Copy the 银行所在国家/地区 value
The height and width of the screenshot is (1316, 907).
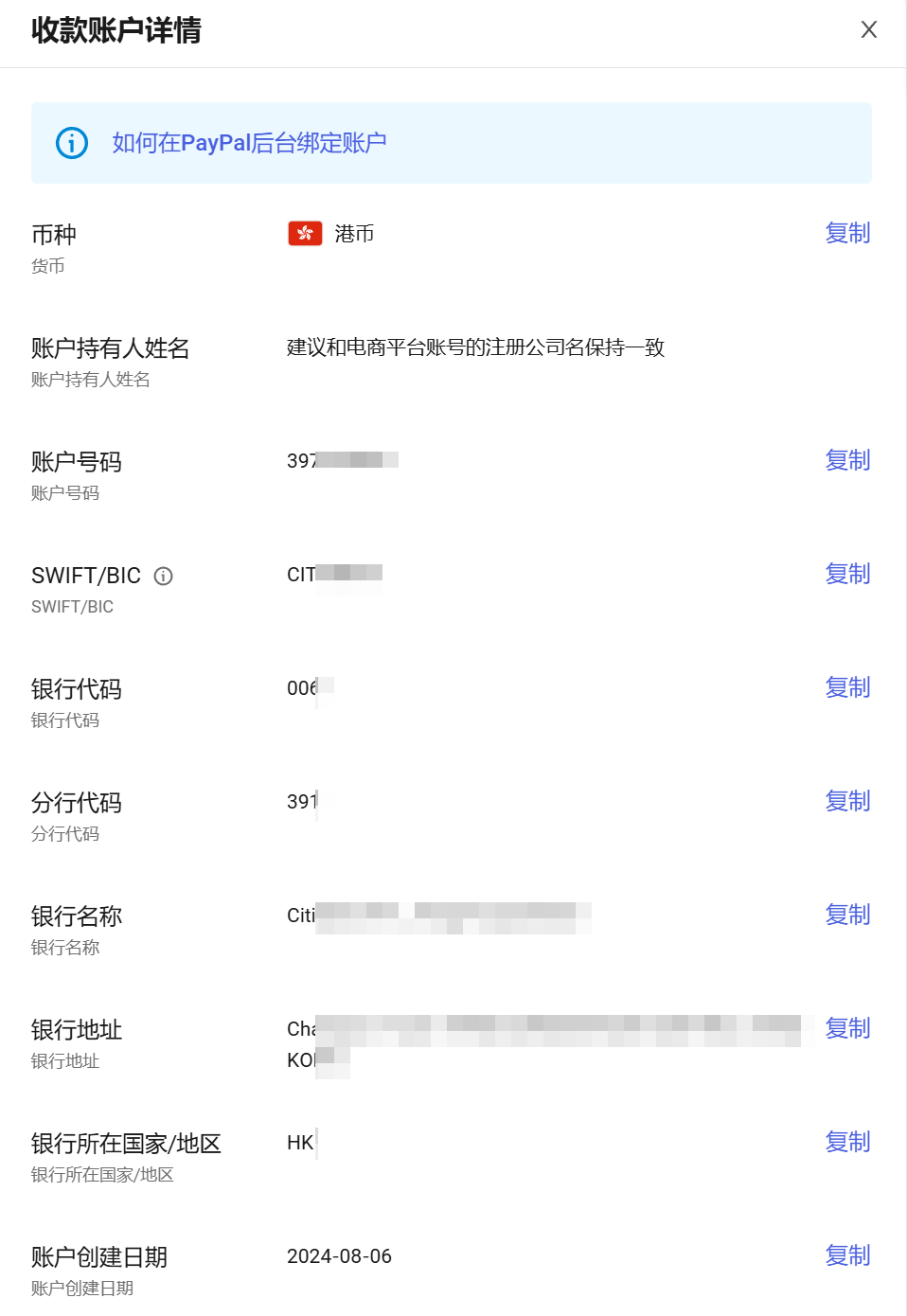[x=846, y=1142]
